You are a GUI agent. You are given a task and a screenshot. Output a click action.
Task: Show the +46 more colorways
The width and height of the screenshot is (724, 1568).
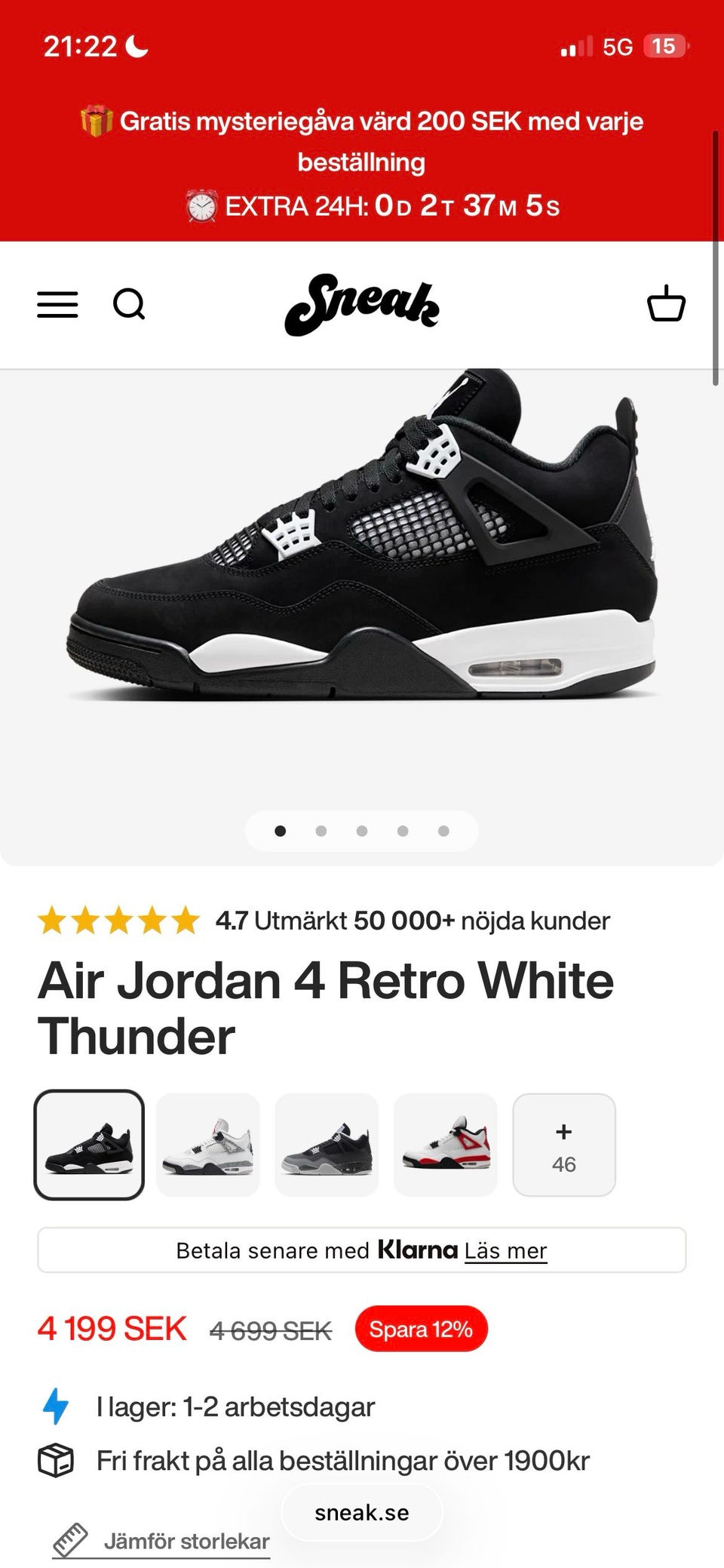(x=564, y=1145)
